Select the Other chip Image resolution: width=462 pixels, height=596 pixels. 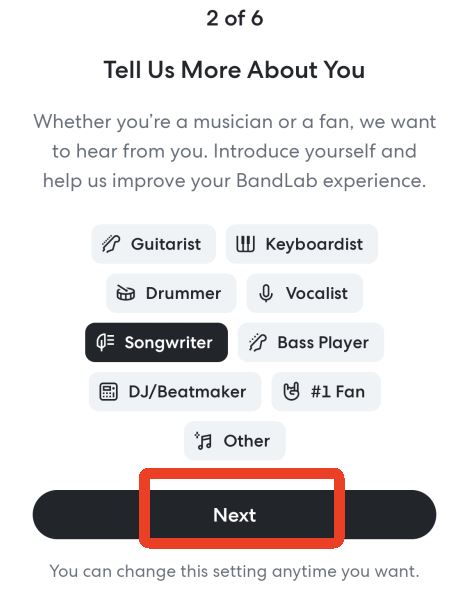tap(235, 441)
